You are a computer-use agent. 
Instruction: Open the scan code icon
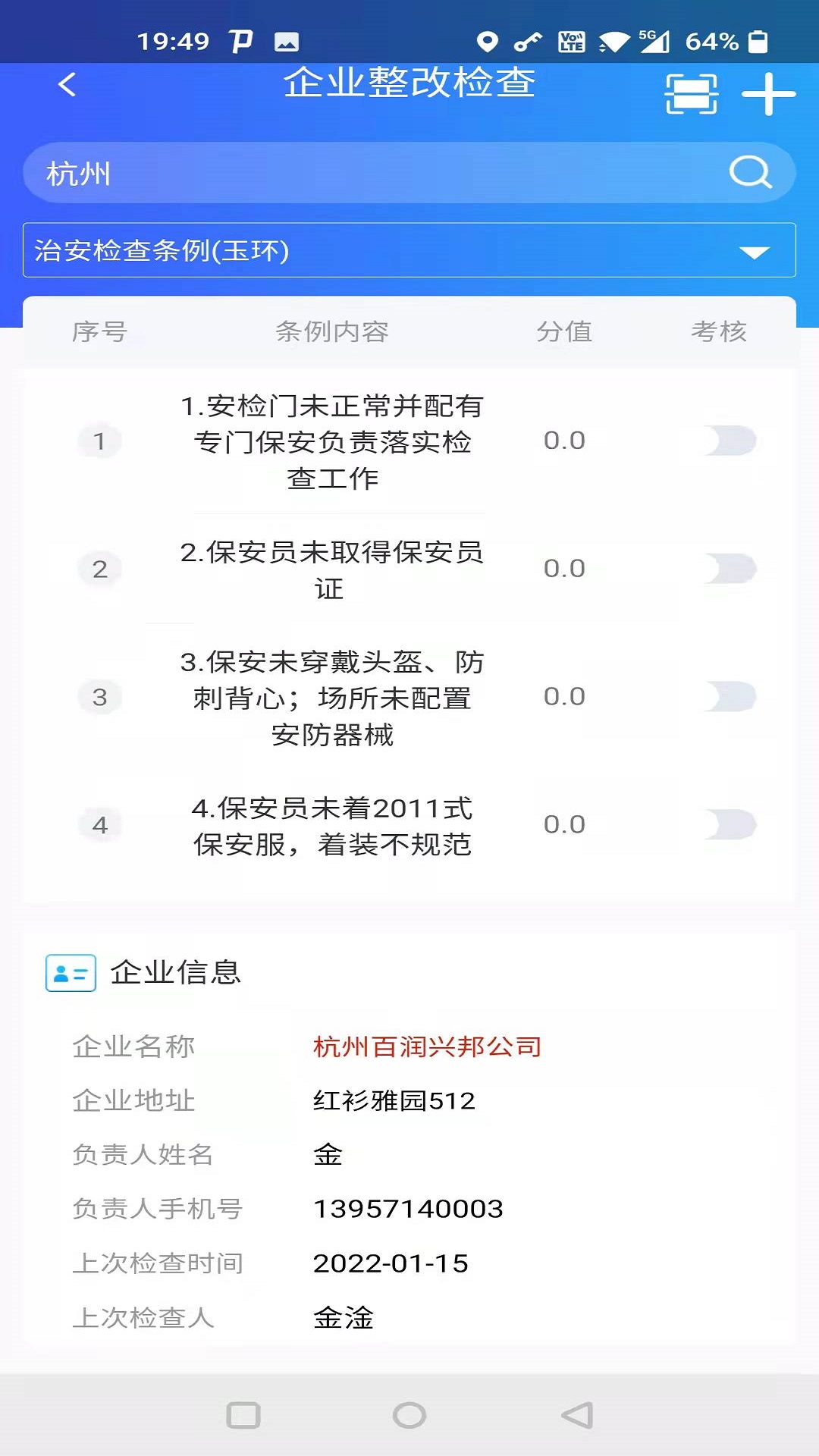coord(691,93)
